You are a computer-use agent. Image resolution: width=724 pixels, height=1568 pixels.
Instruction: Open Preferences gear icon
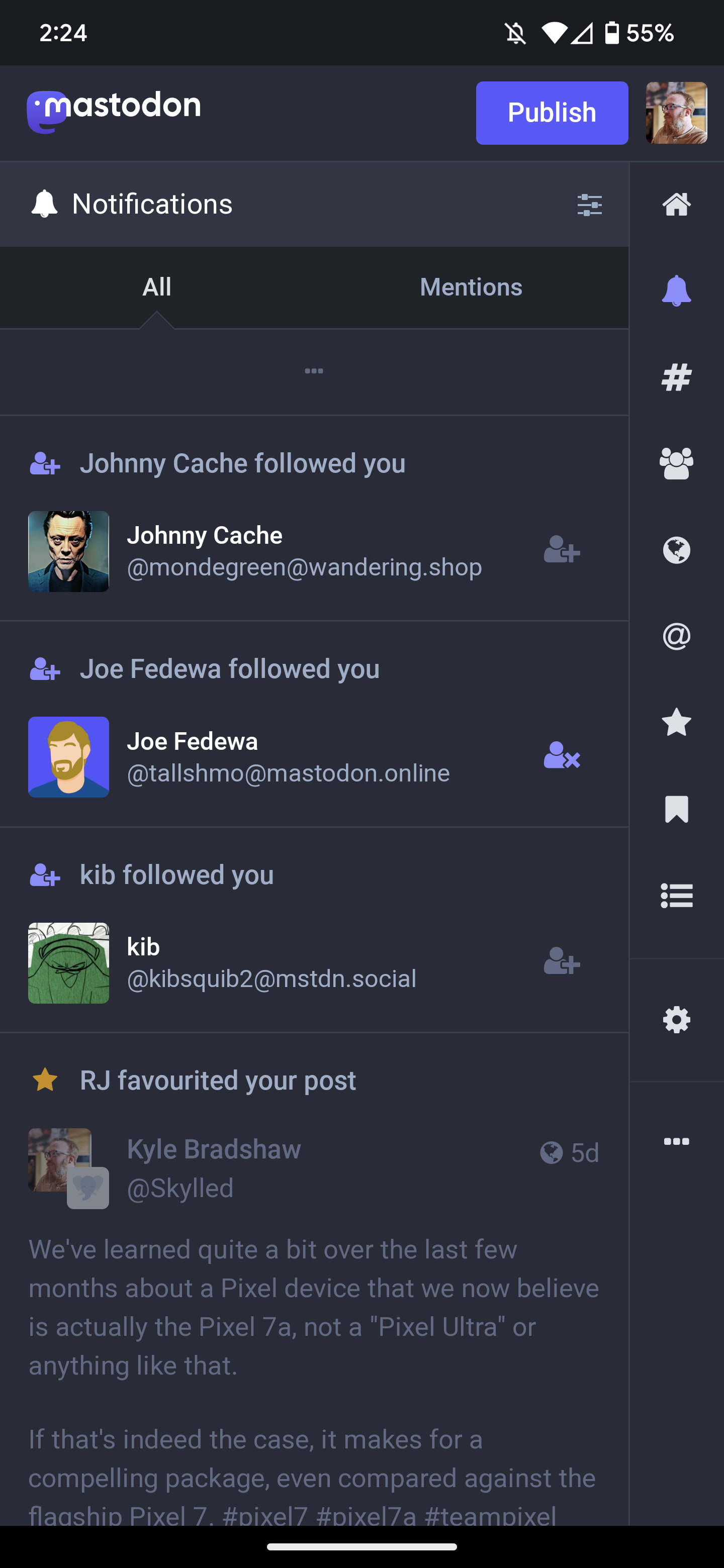(x=676, y=1020)
